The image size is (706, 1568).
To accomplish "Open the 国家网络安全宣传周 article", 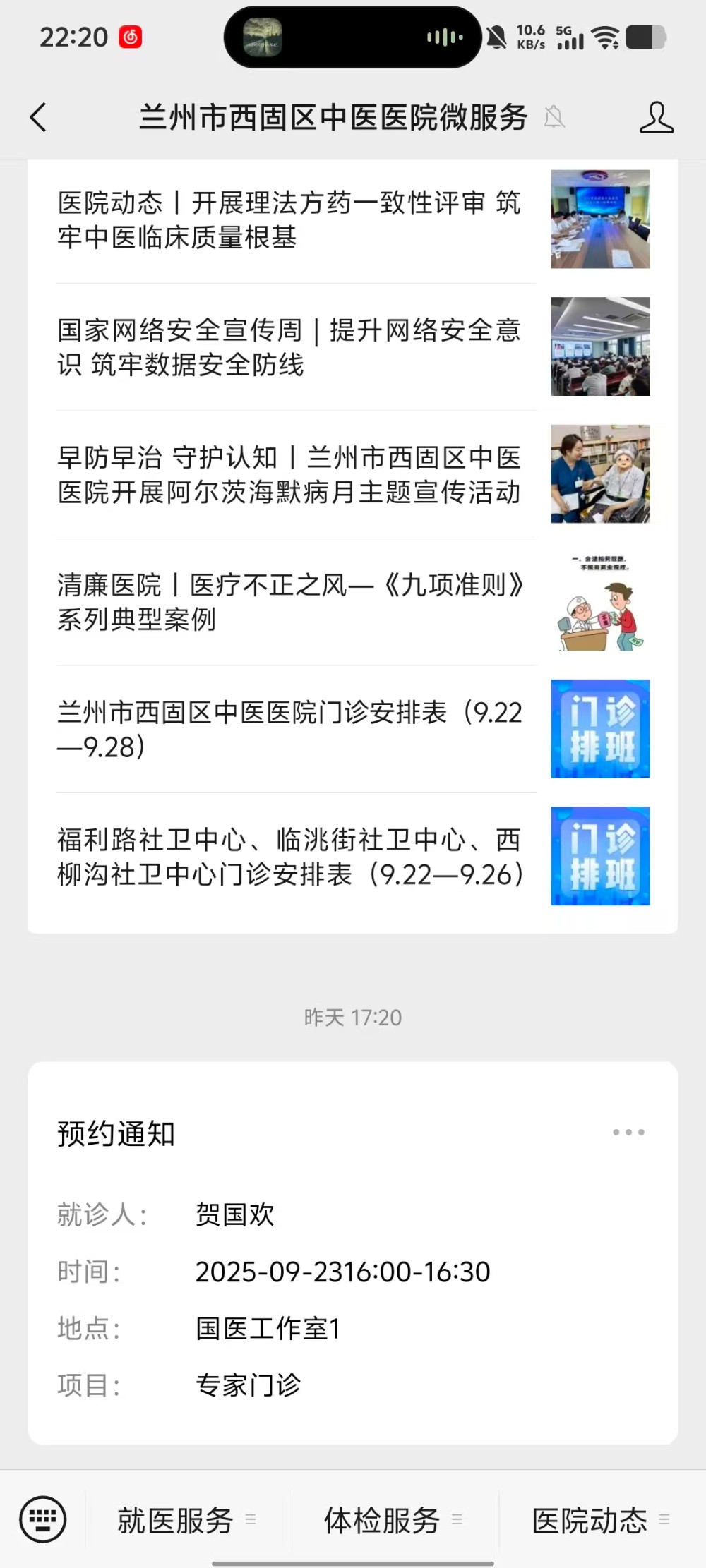I will (289, 349).
